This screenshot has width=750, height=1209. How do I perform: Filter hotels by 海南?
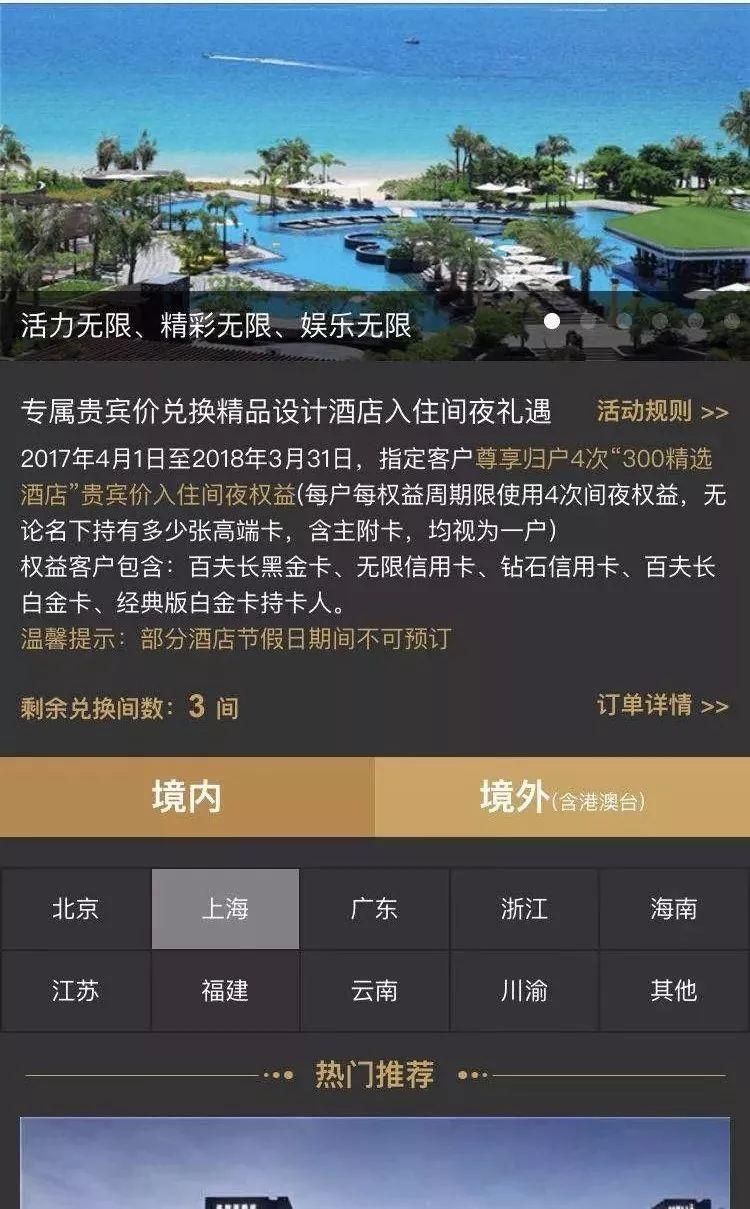pyautogui.click(x=674, y=909)
